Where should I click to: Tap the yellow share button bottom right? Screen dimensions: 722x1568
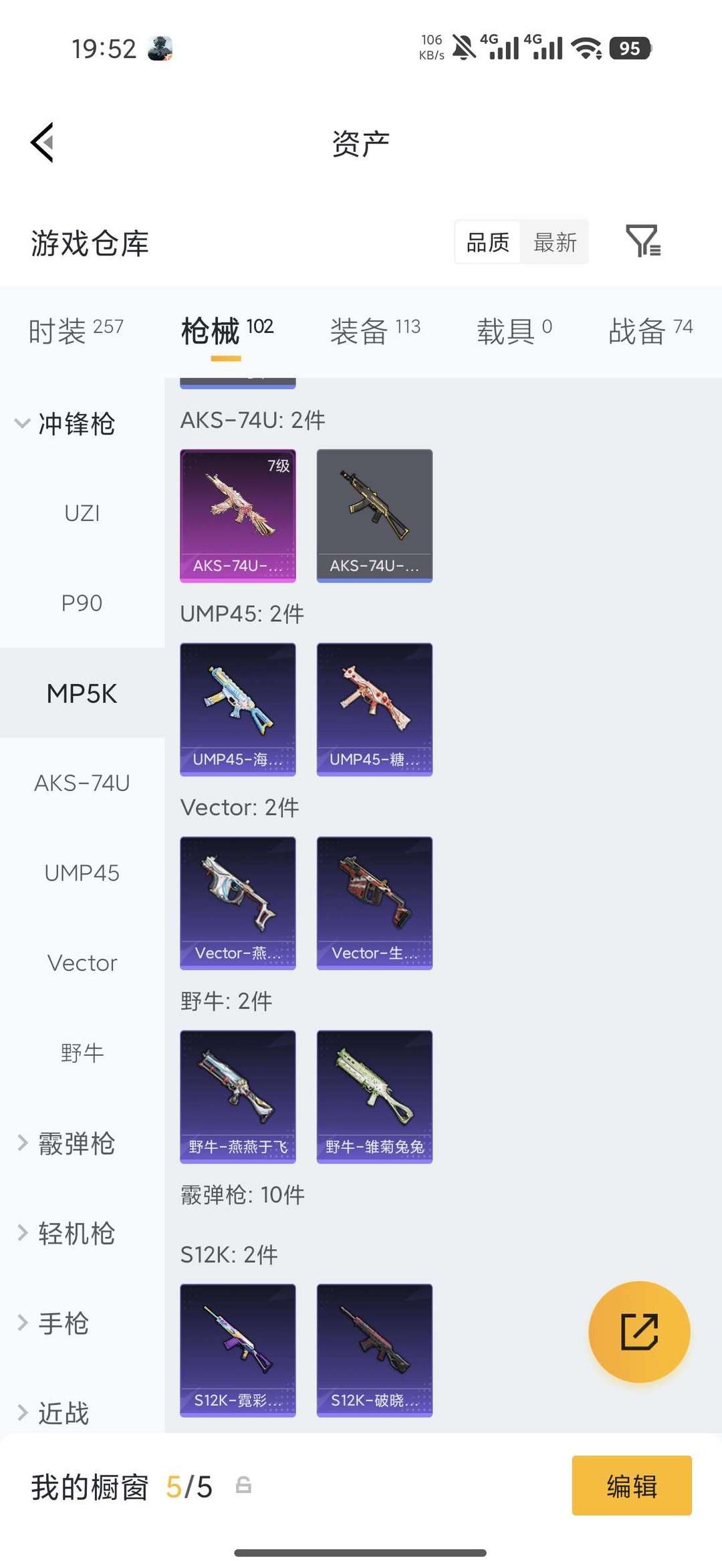pos(638,1331)
